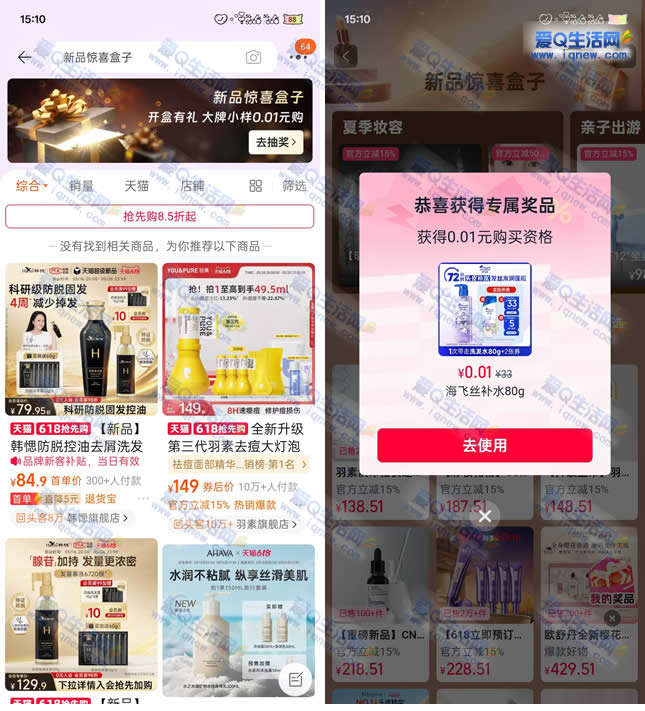The image size is (645, 711).
Task: Open camera search in the search bar
Action: (x=254, y=57)
